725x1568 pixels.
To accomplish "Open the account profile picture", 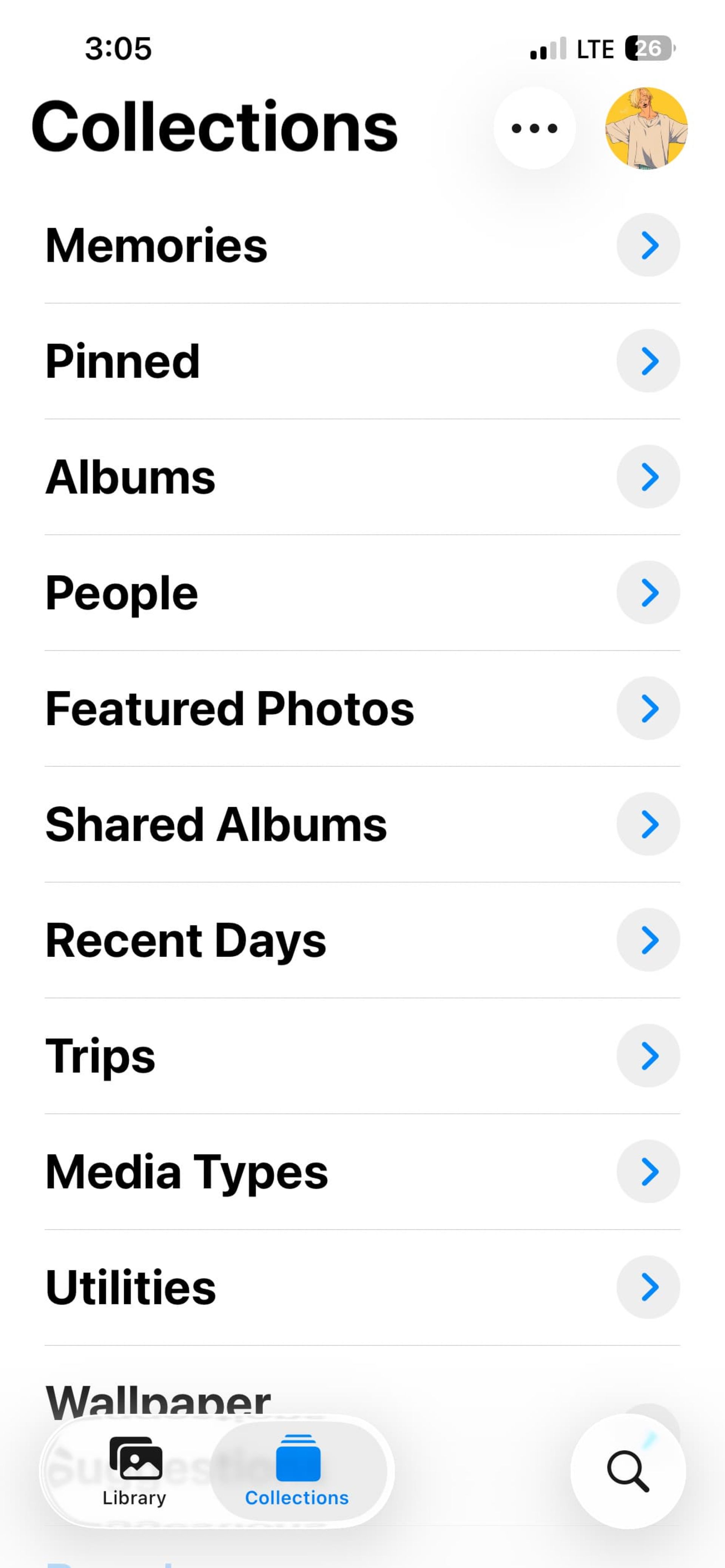I will pyautogui.click(x=646, y=128).
